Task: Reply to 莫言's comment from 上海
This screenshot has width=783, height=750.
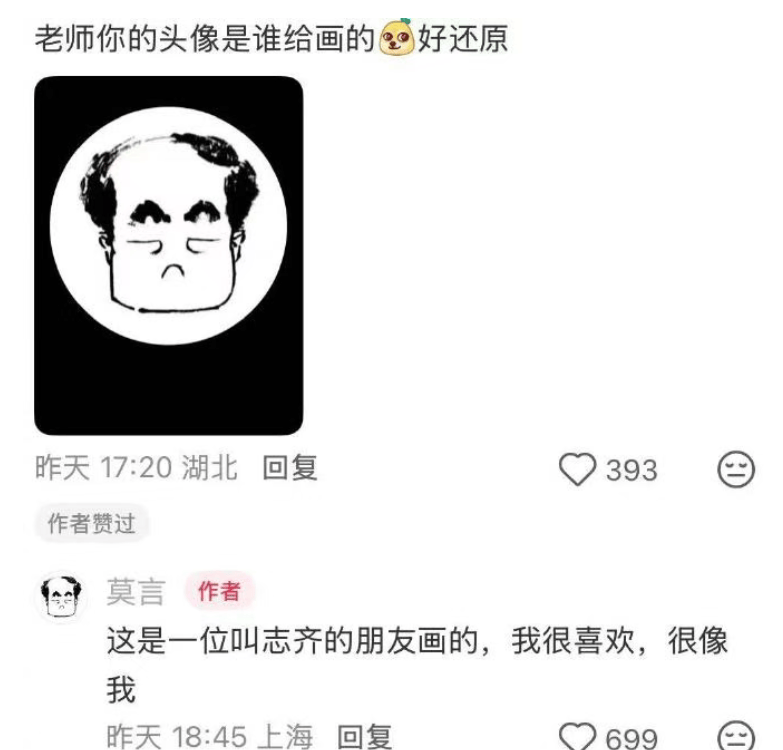Action: click(x=363, y=737)
